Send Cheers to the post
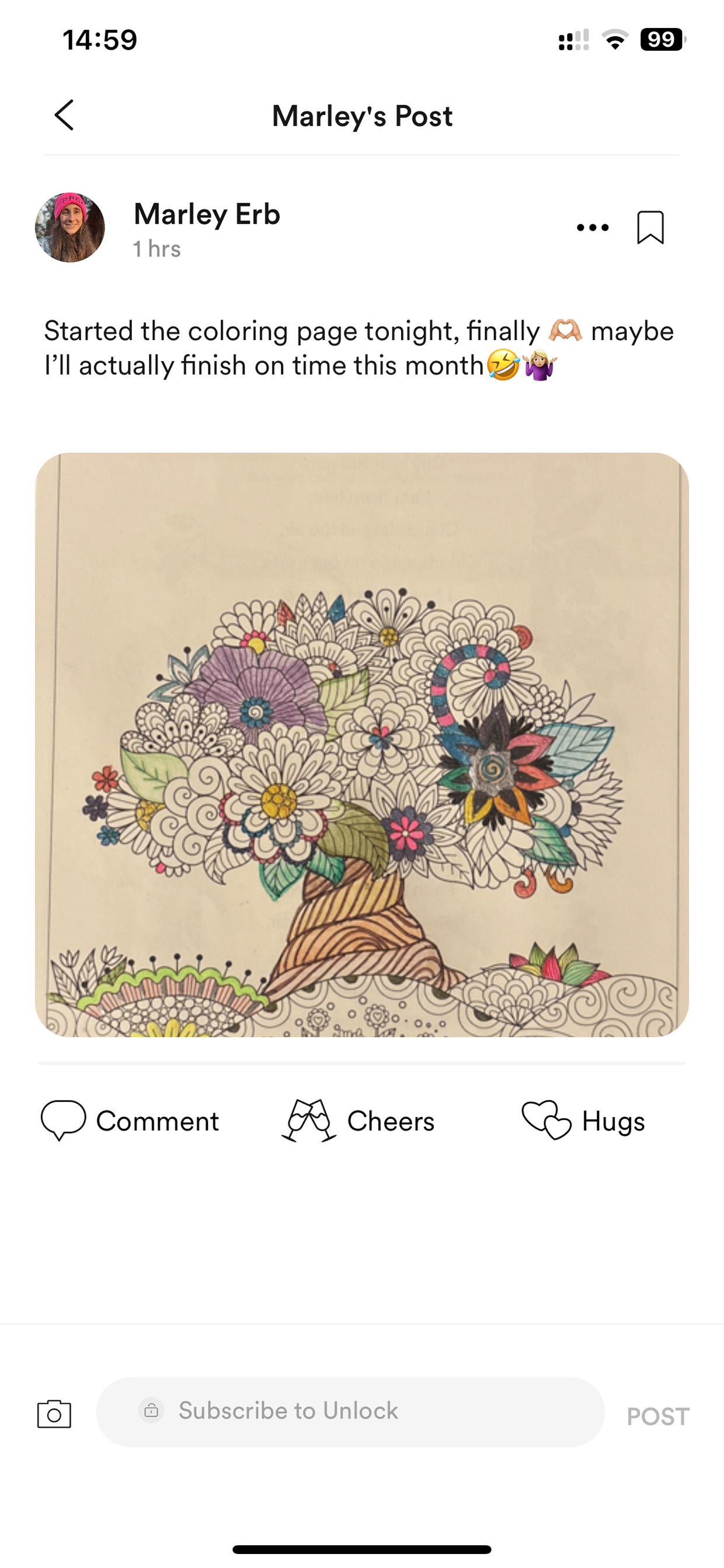This screenshot has width=724, height=1568. 358,1121
